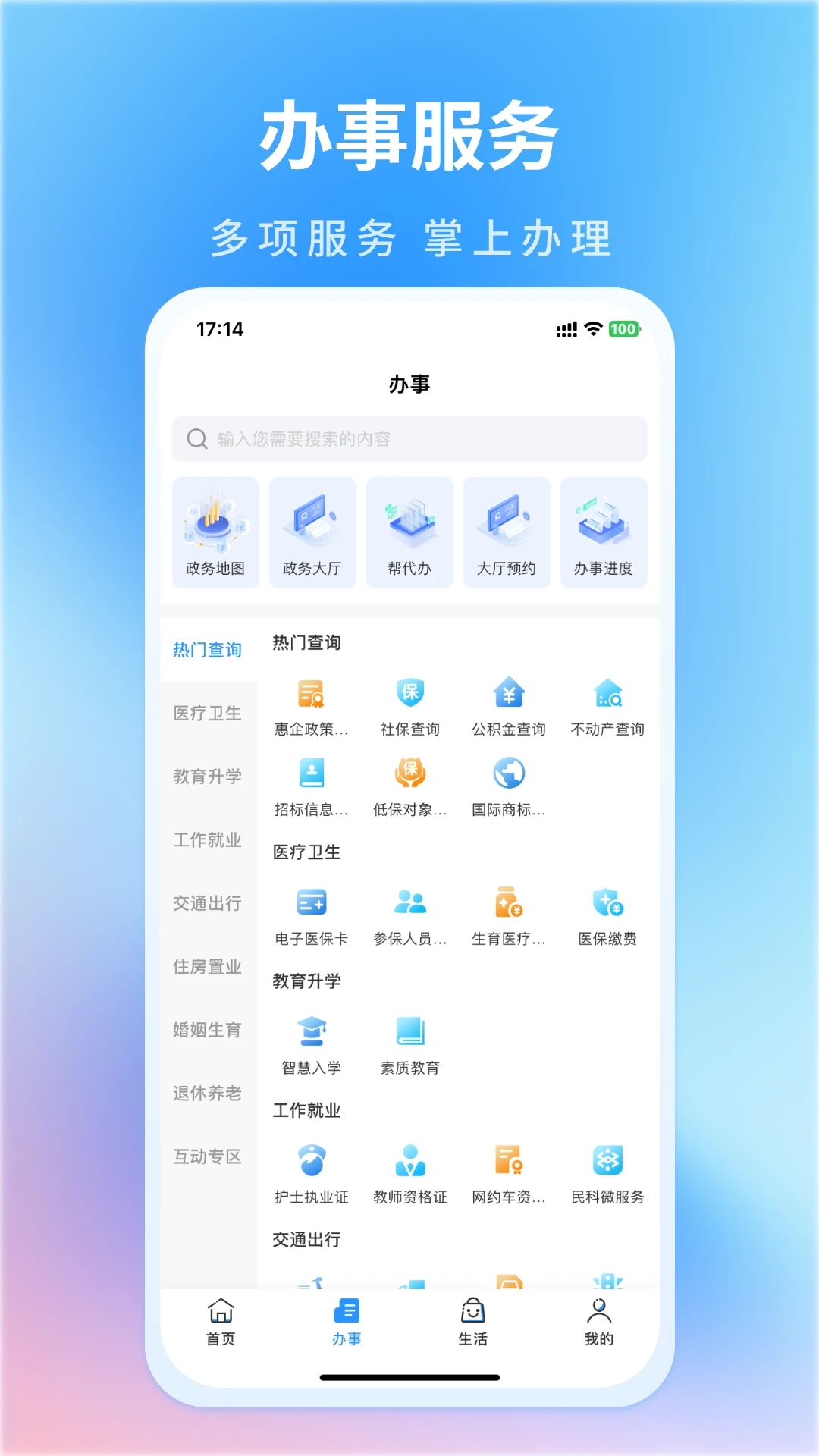The height and width of the screenshot is (1456, 819).
Task: Open the 大厅预约 hall reservation card
Action: 507,531
